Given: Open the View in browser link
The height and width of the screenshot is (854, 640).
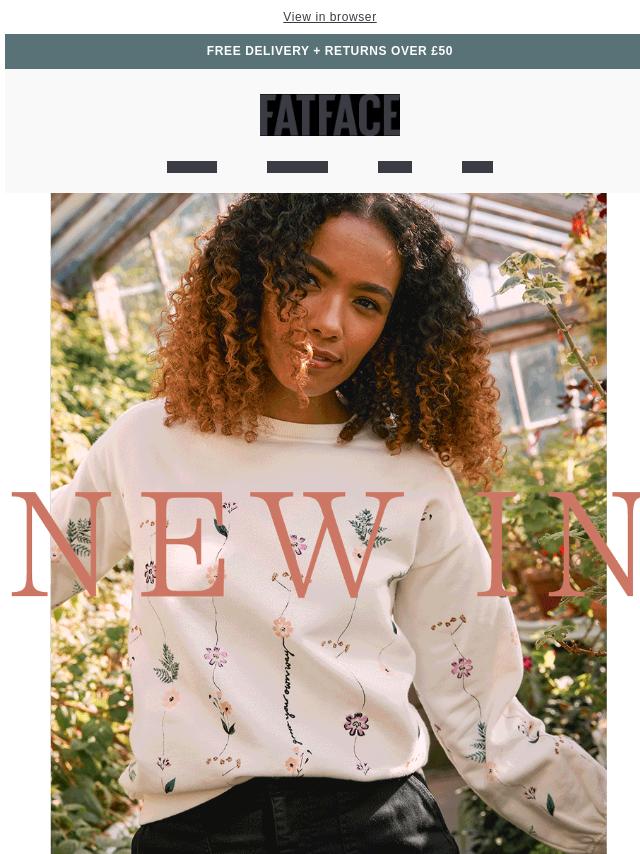Looking at the screenshot, I should (x=329, y=17).
